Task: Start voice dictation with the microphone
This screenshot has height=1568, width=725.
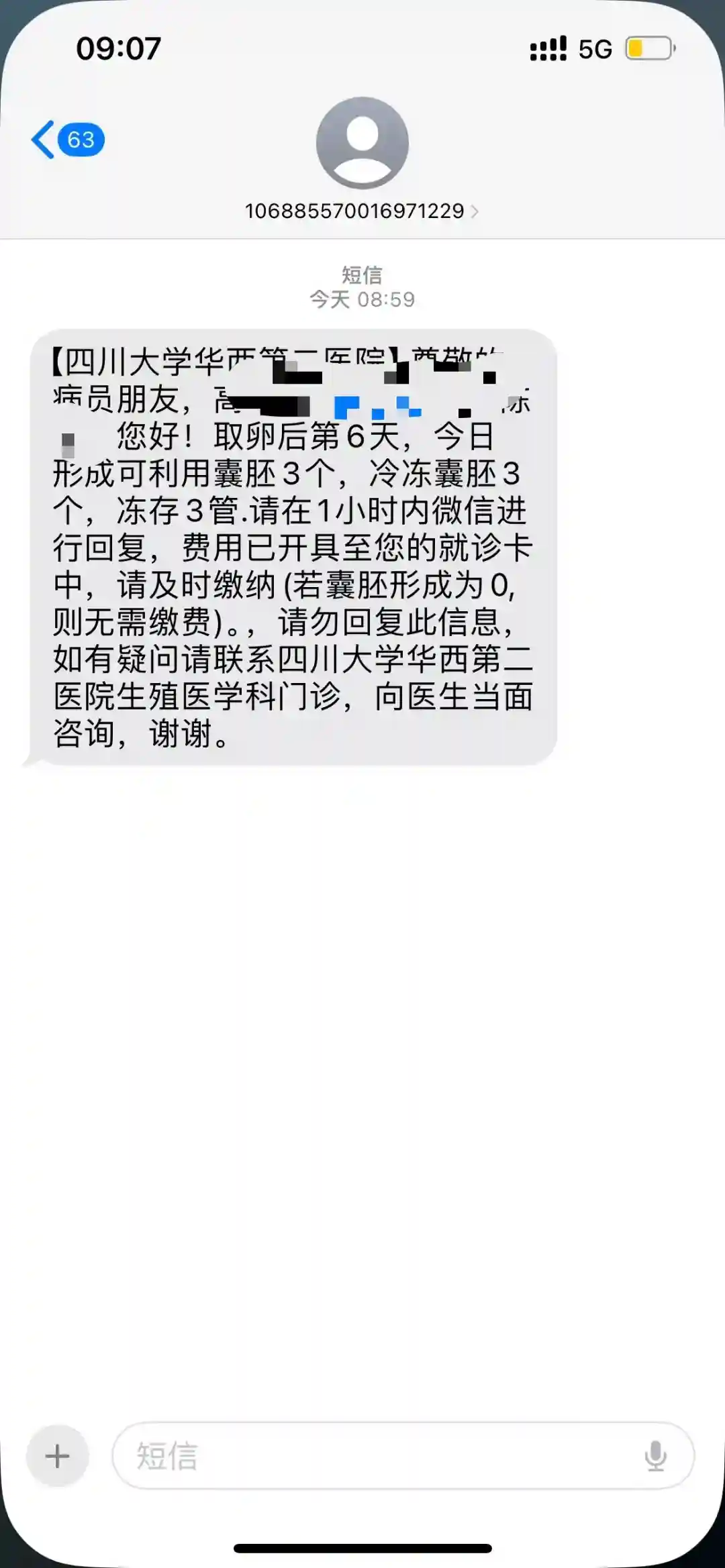Action: (655, 1456)
